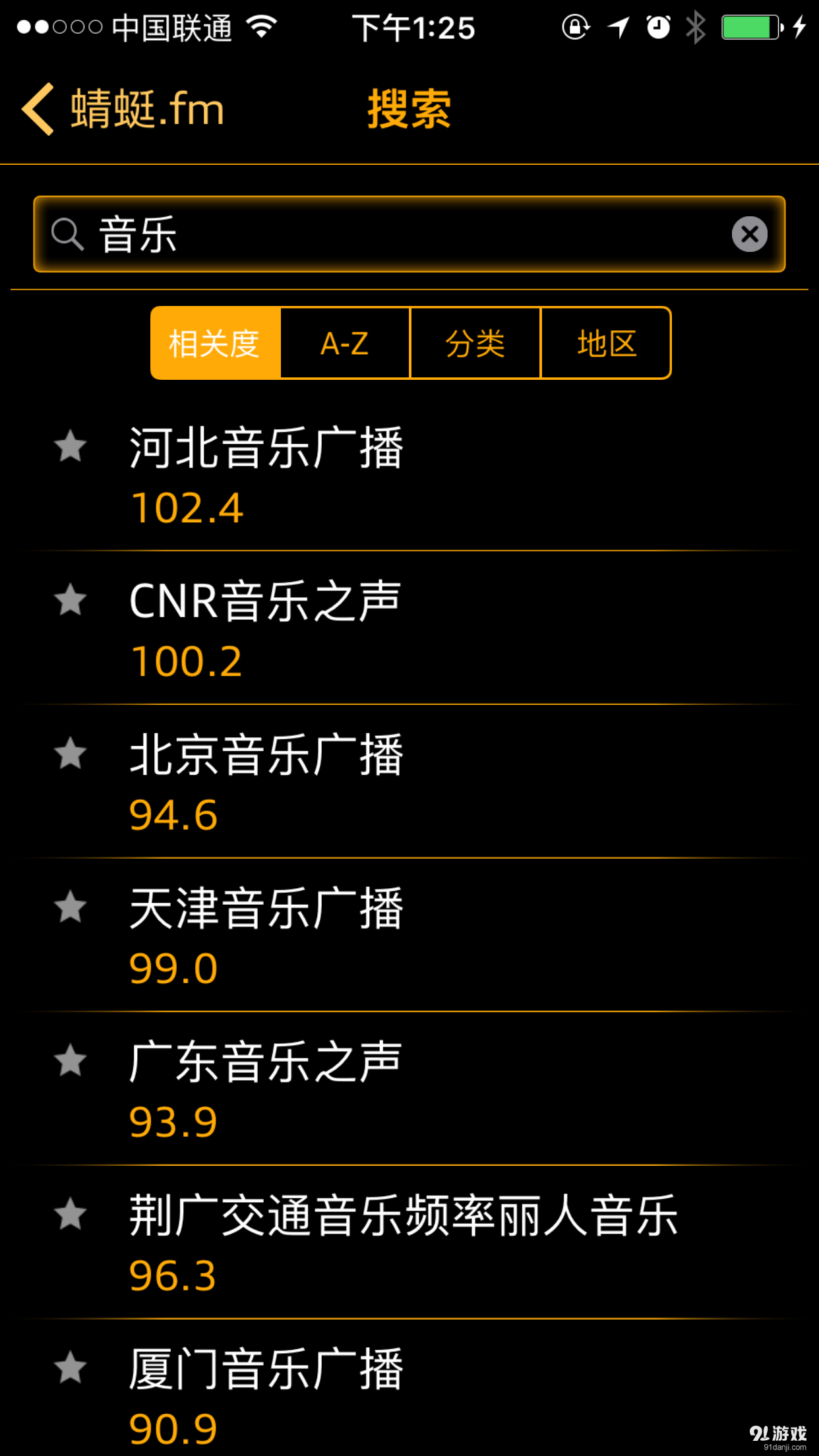Open the 地区 tab
The height and width of the screenshot is (1456, 819).
[x=605, y=343]
